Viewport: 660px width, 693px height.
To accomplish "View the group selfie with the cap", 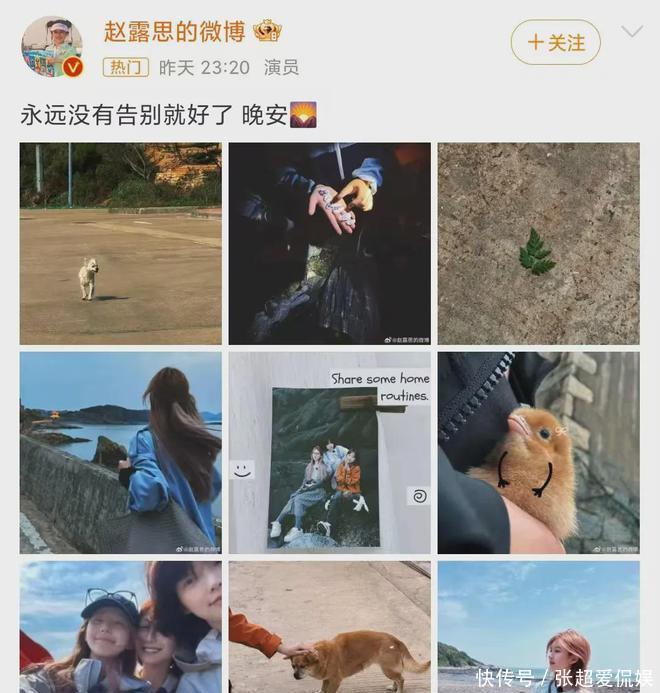I will [x=120, y=627].
